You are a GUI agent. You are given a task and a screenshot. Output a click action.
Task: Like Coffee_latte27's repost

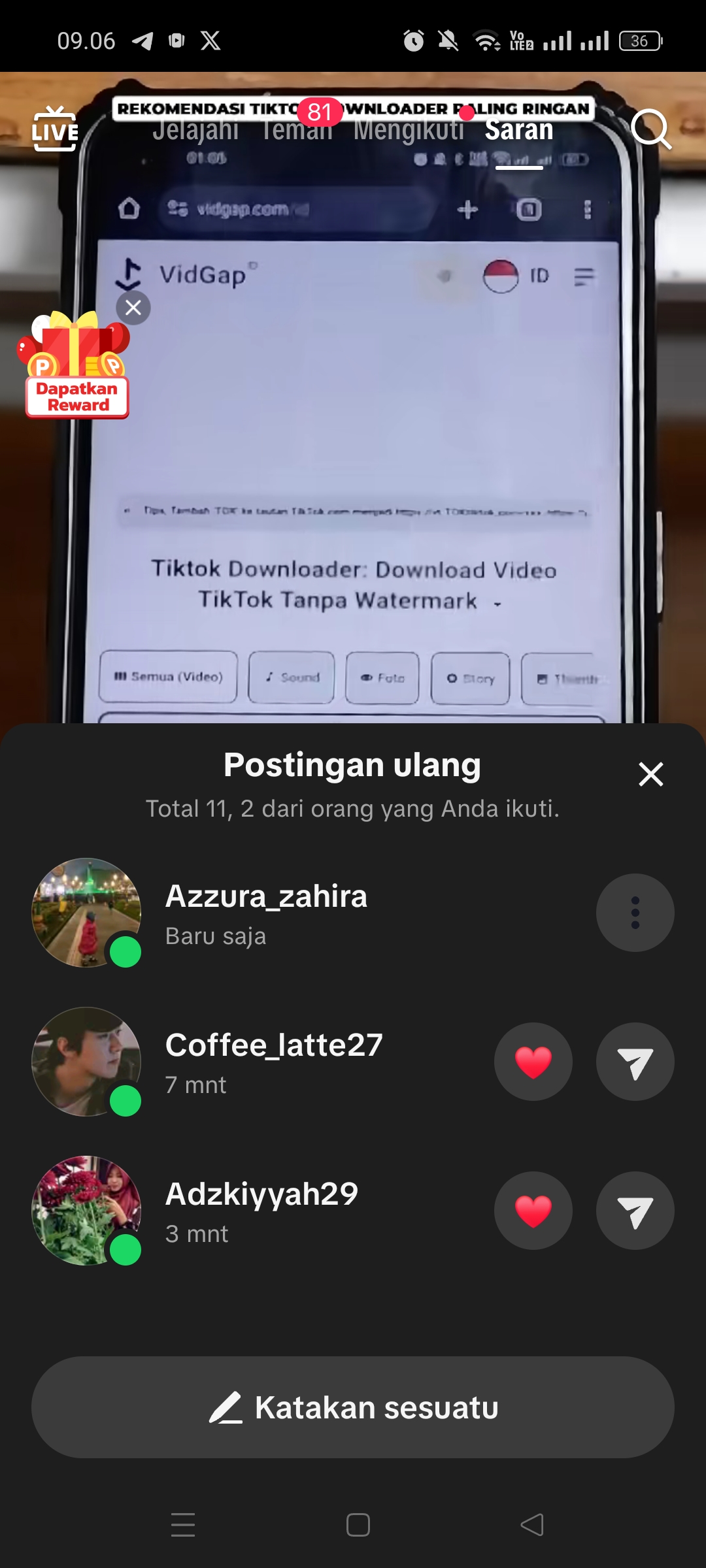pos(533,1062)
